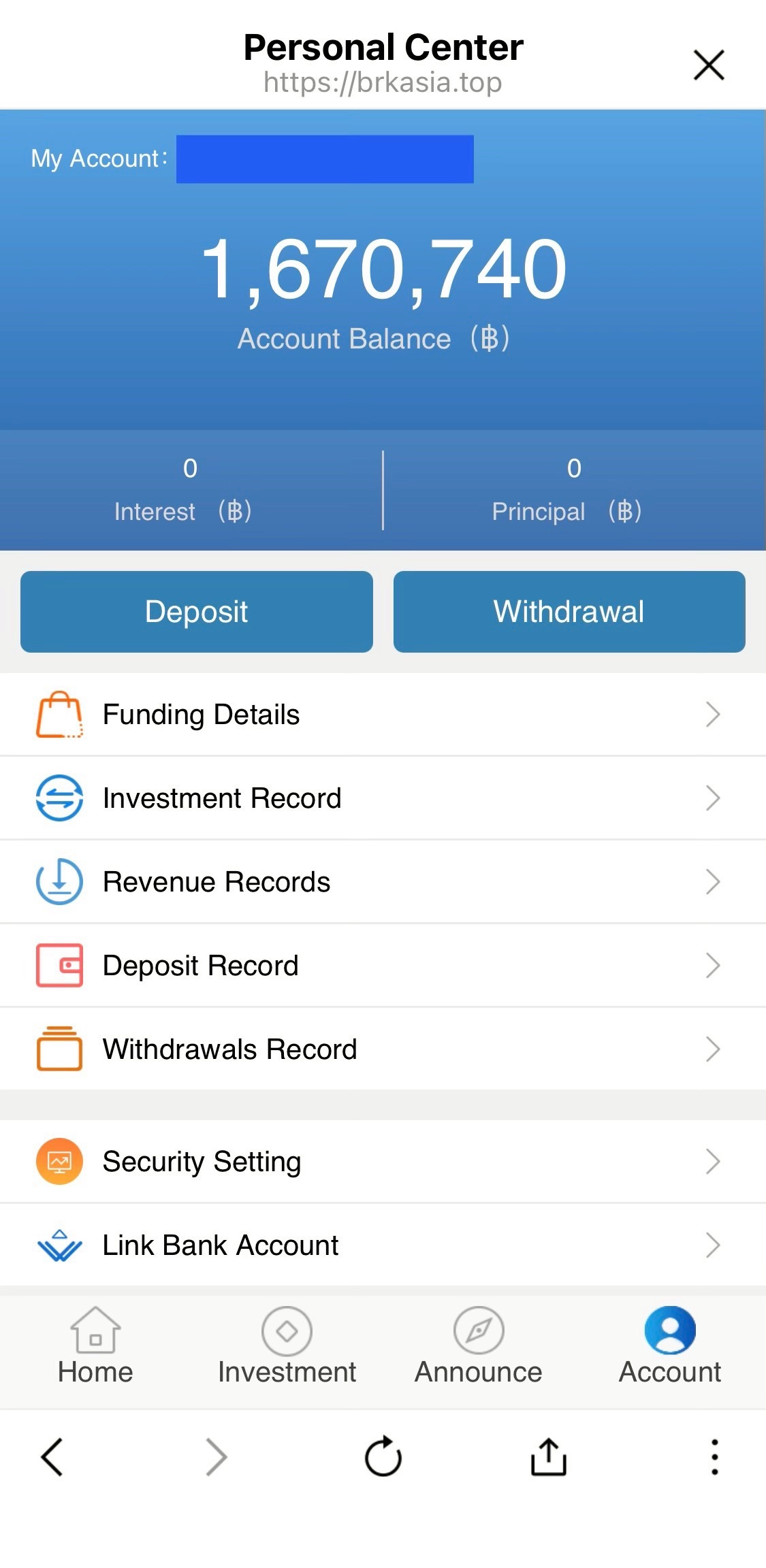
Task: Go back in the browser toolbar
Action: tap(52, 1457)
